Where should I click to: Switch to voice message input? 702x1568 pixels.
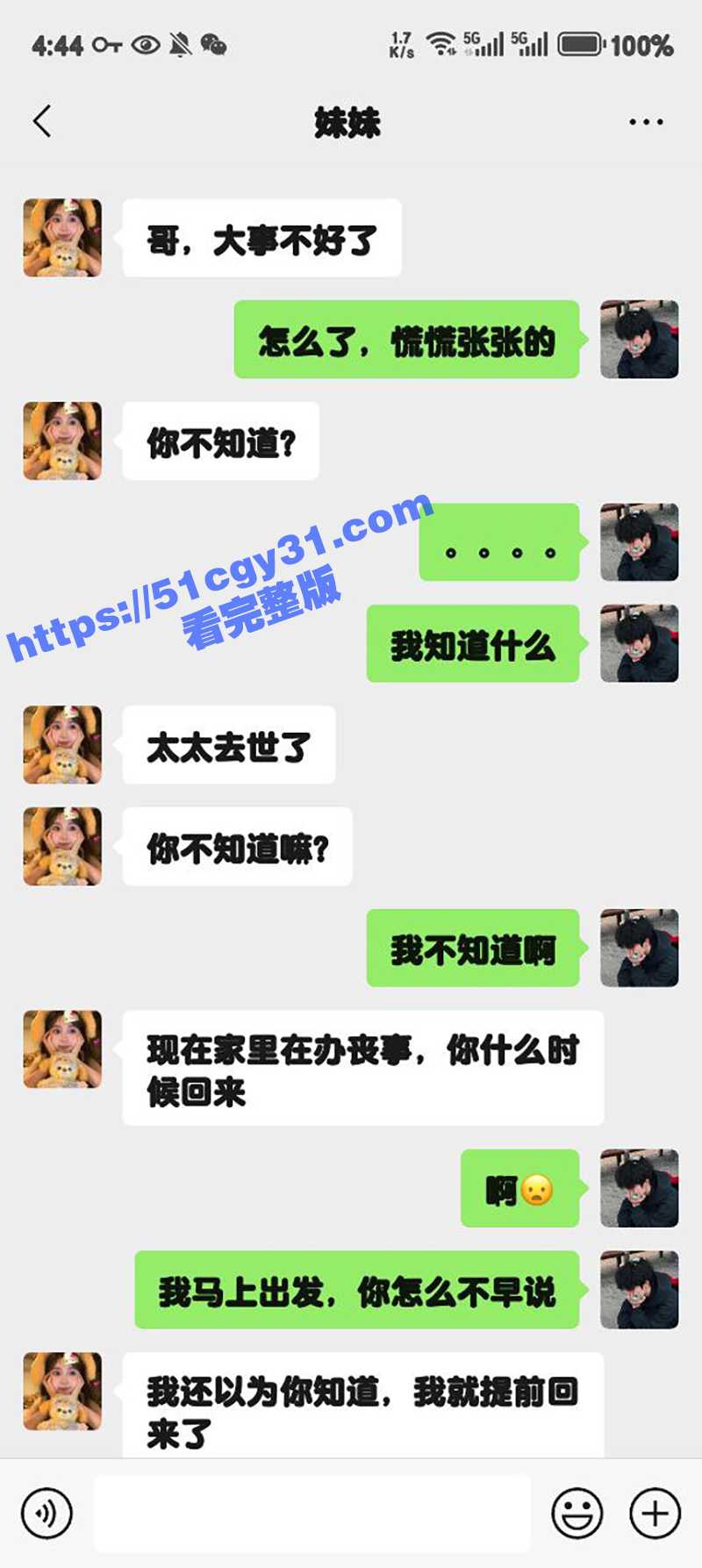point(46,1513)
